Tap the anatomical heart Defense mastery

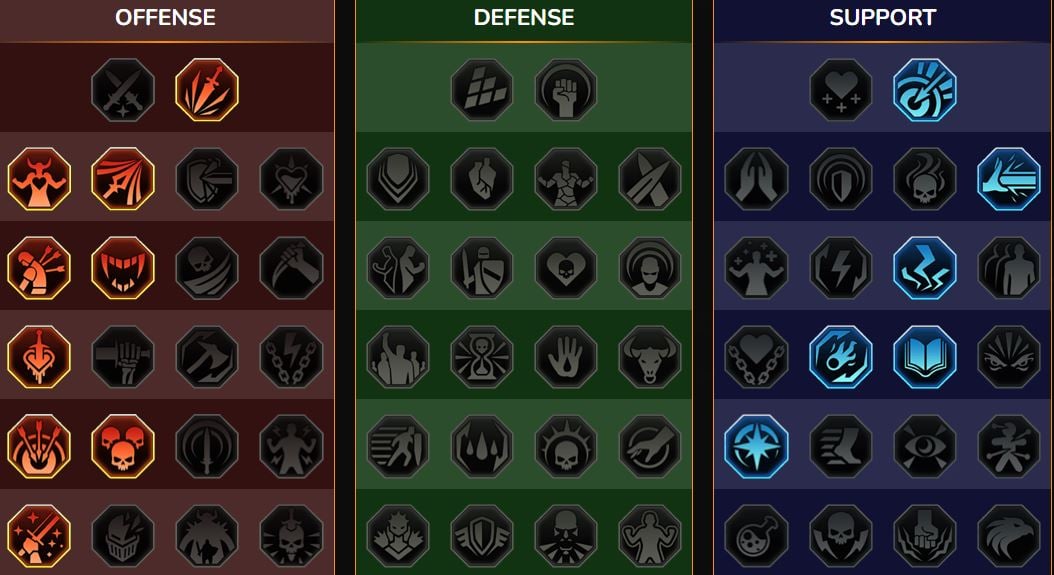coord(482,179)
